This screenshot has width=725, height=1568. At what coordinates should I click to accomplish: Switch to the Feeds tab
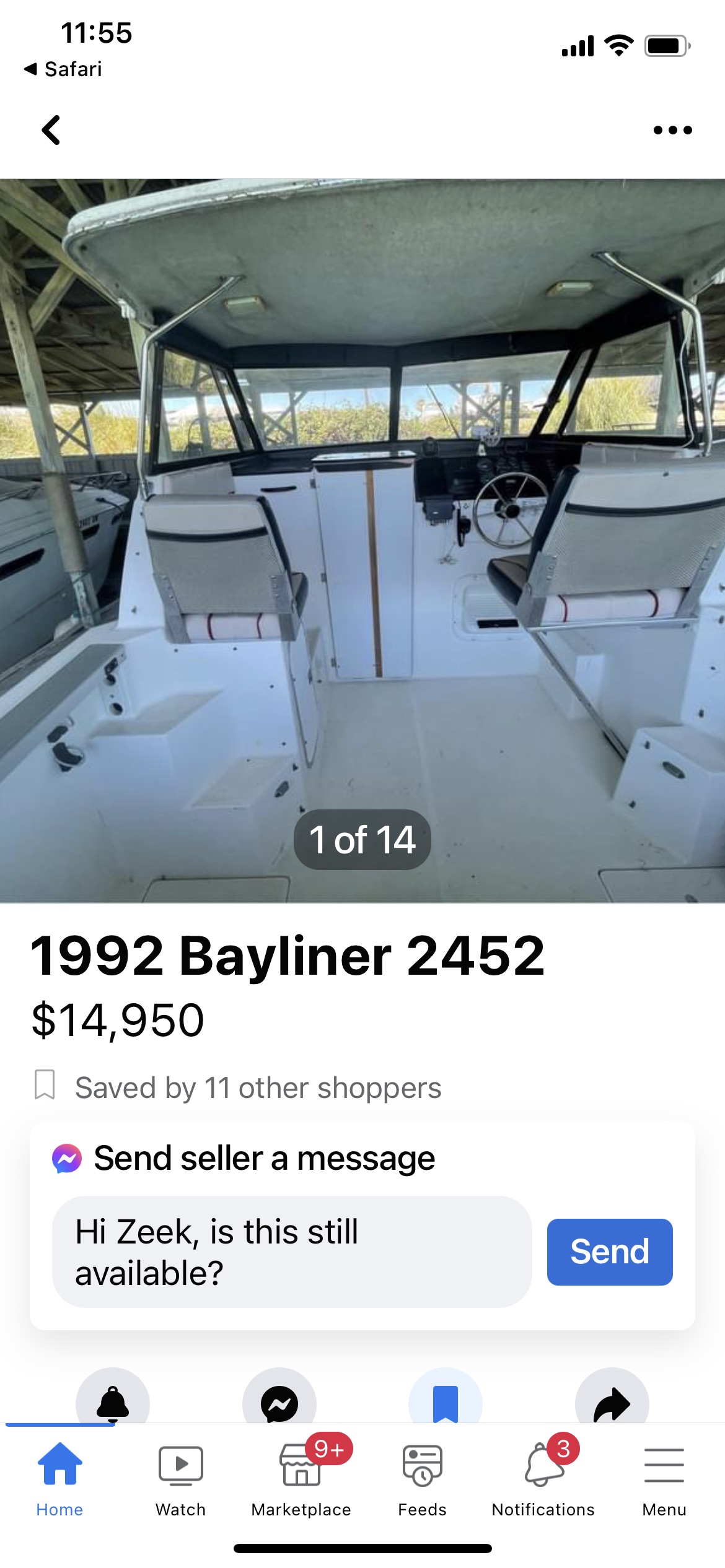[422, 1478]
